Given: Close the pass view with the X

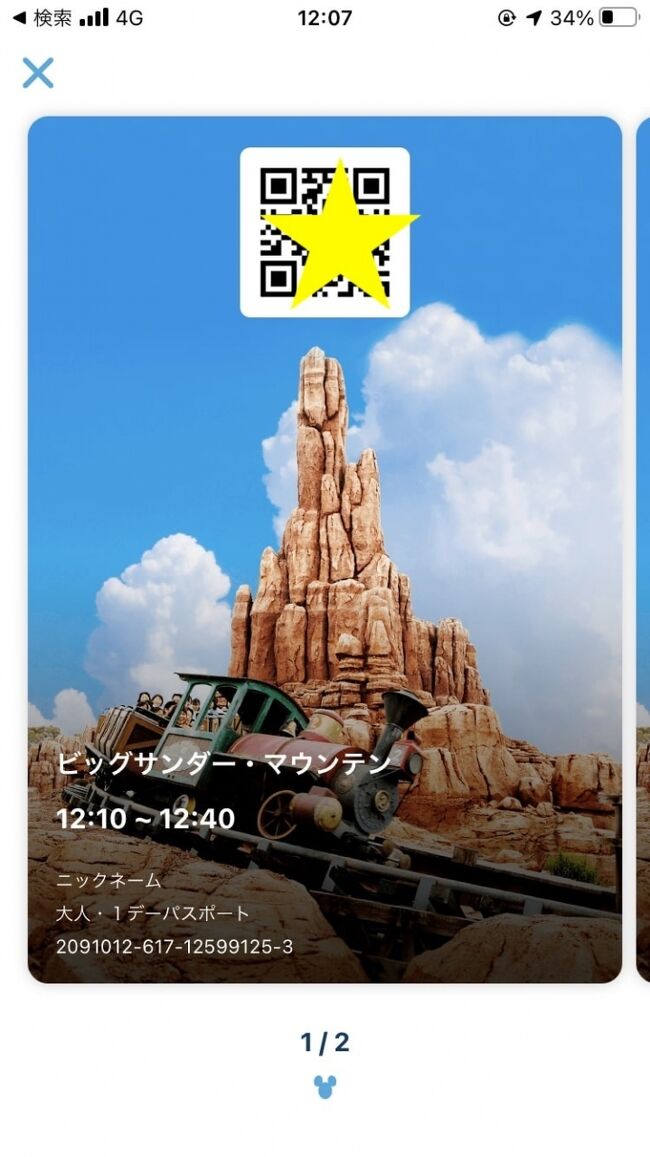Looking at the screenshot, I should (x=38, y=73).
